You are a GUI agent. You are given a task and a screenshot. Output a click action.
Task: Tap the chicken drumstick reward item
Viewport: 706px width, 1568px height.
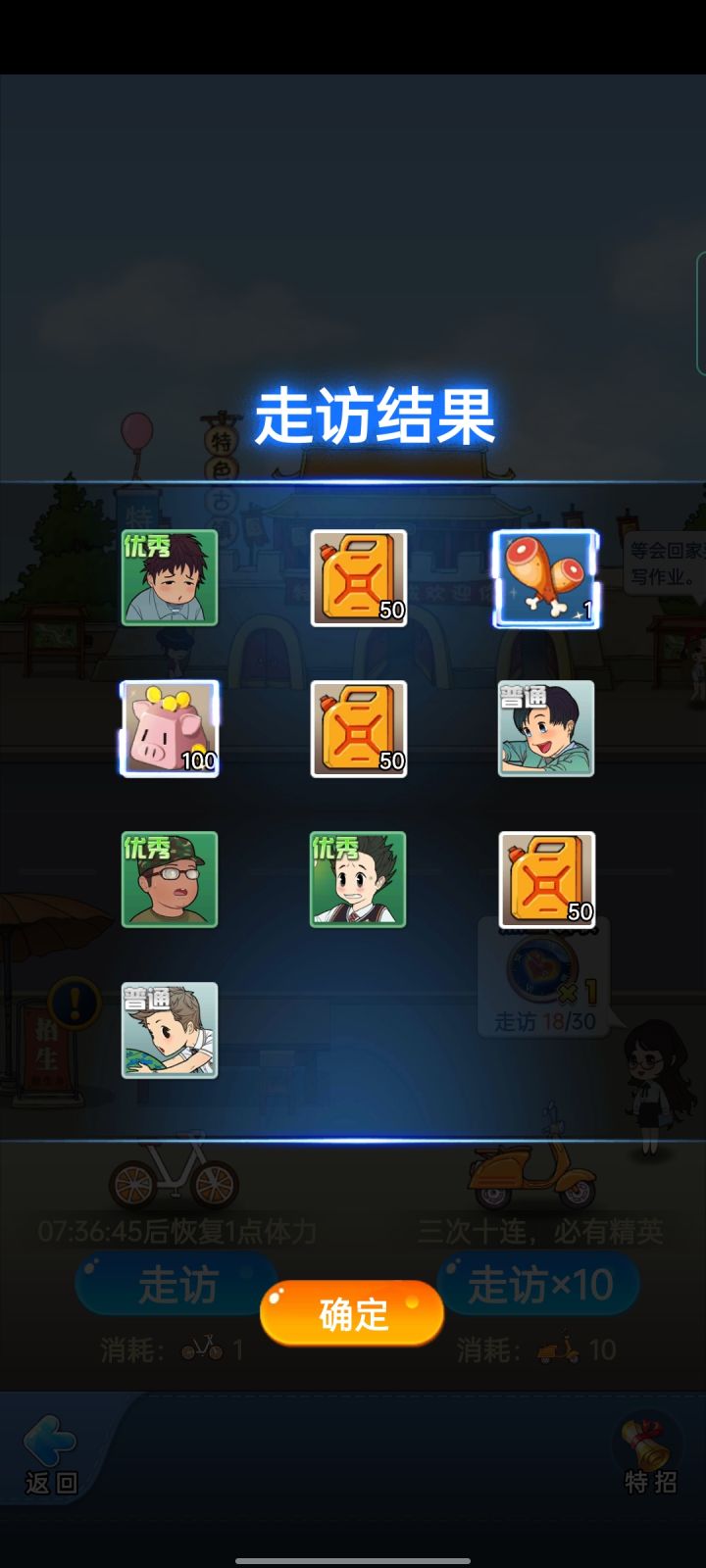545,578
